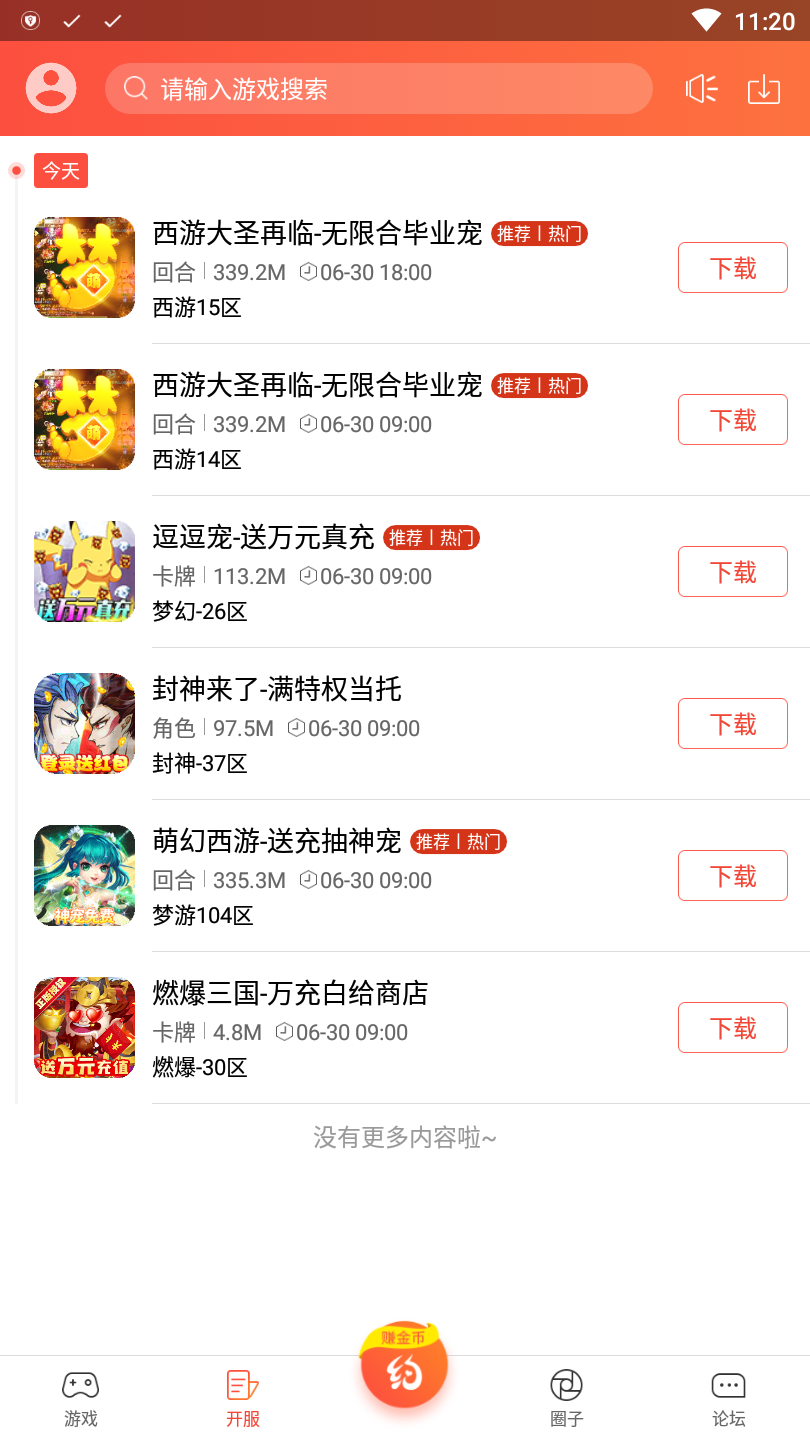
Task: Download 燃爆三国-万充白给商店
Action: coord(732,1028)
